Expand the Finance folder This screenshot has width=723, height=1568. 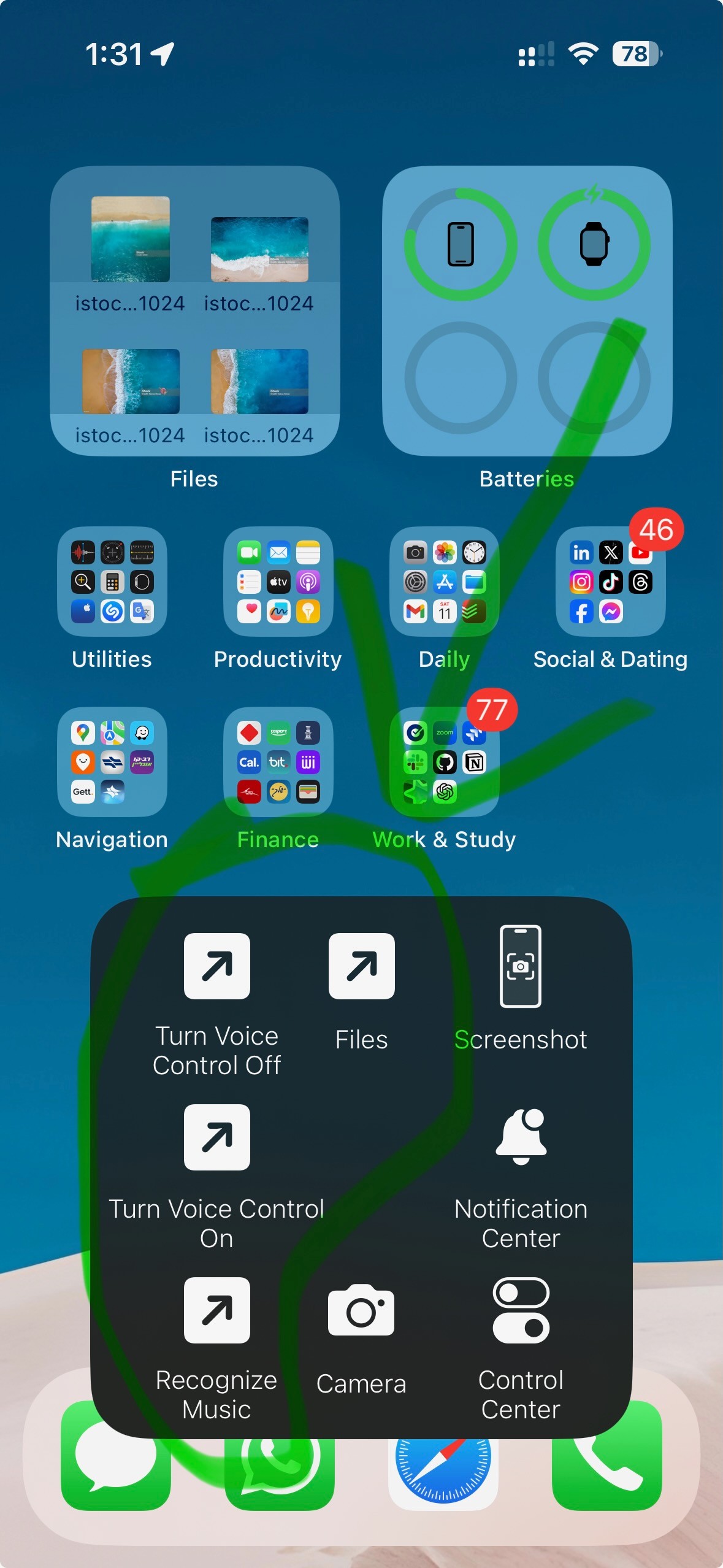(x=278, y=763)
